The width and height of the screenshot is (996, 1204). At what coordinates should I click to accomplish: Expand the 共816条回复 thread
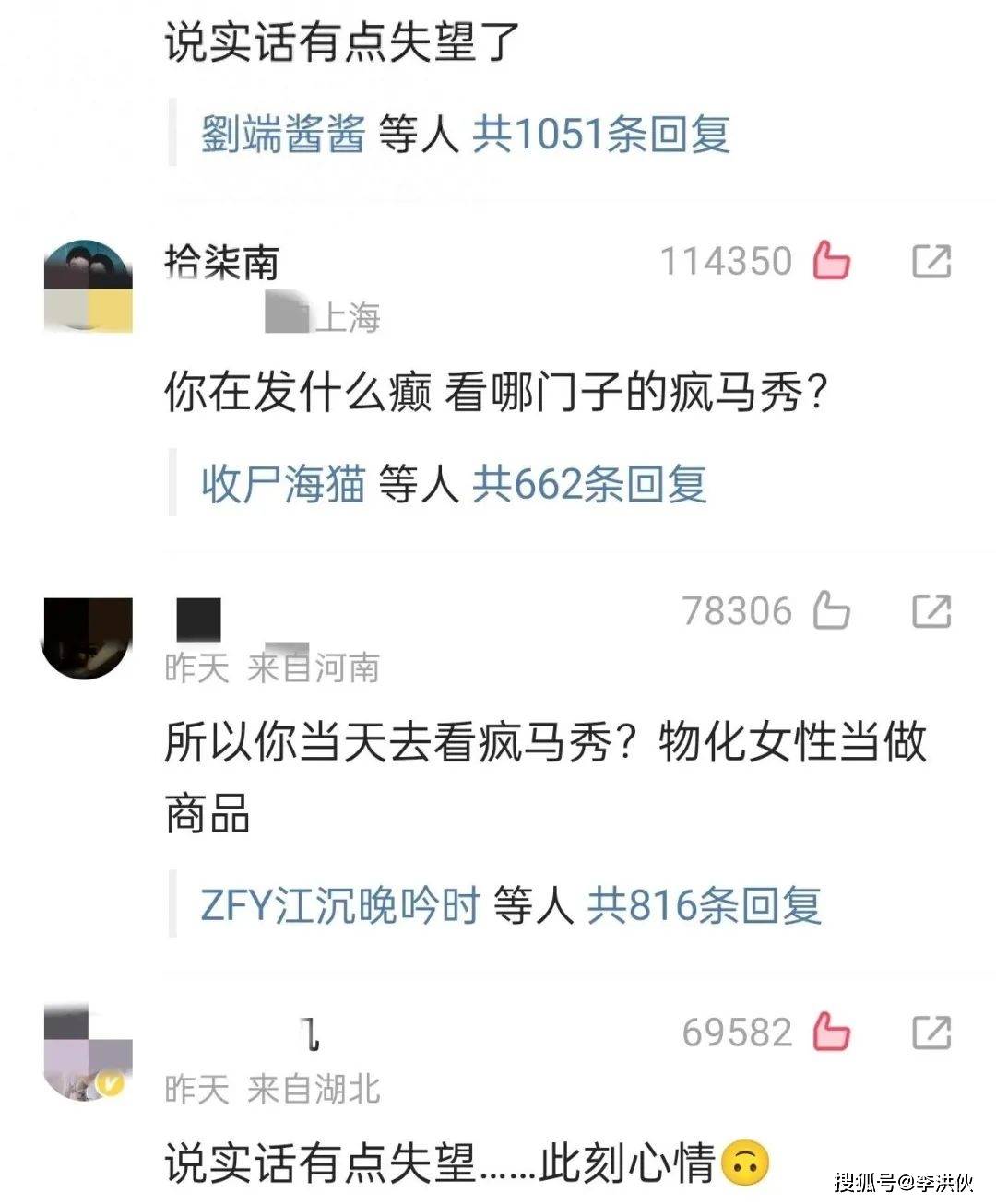[x=704, y=906]
